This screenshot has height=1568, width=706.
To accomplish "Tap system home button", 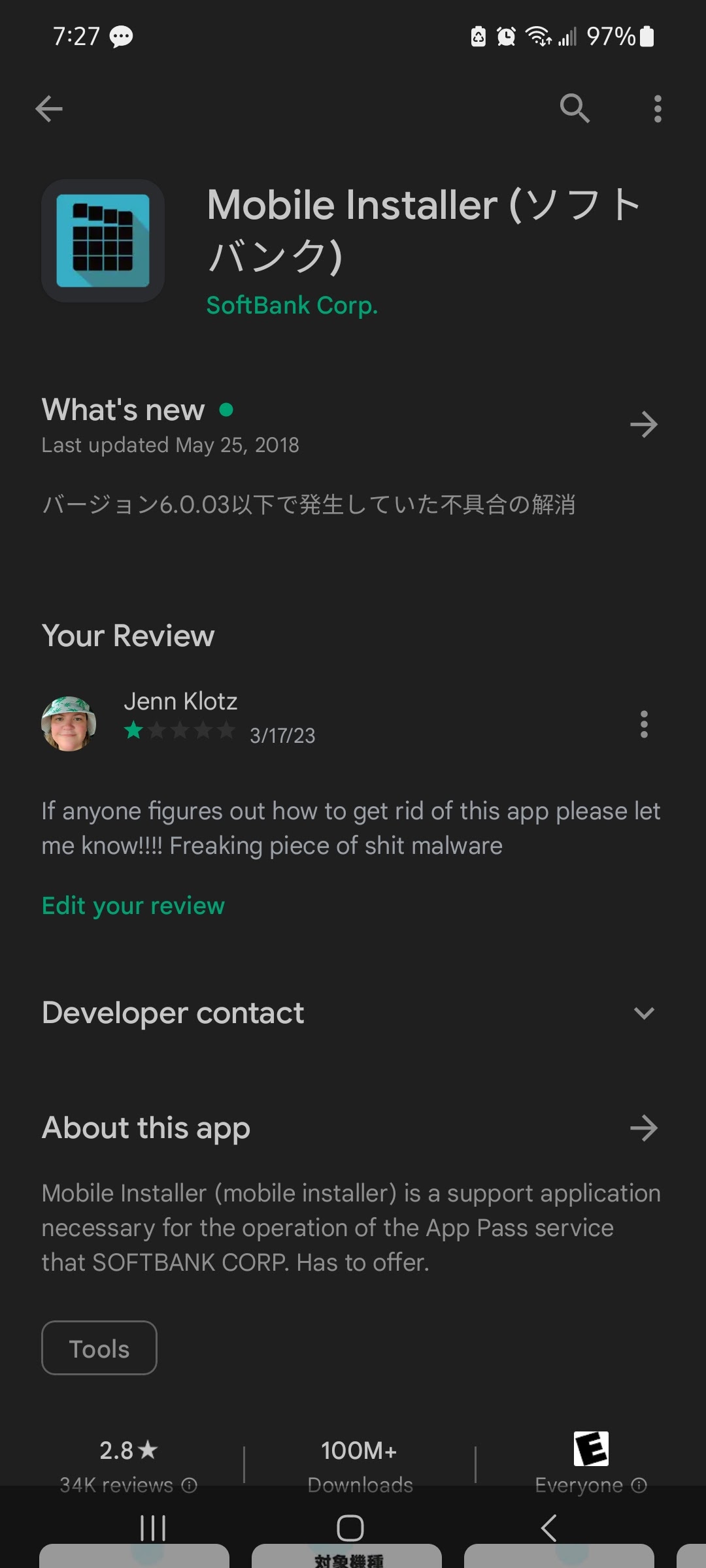I will pos(350,1528).
